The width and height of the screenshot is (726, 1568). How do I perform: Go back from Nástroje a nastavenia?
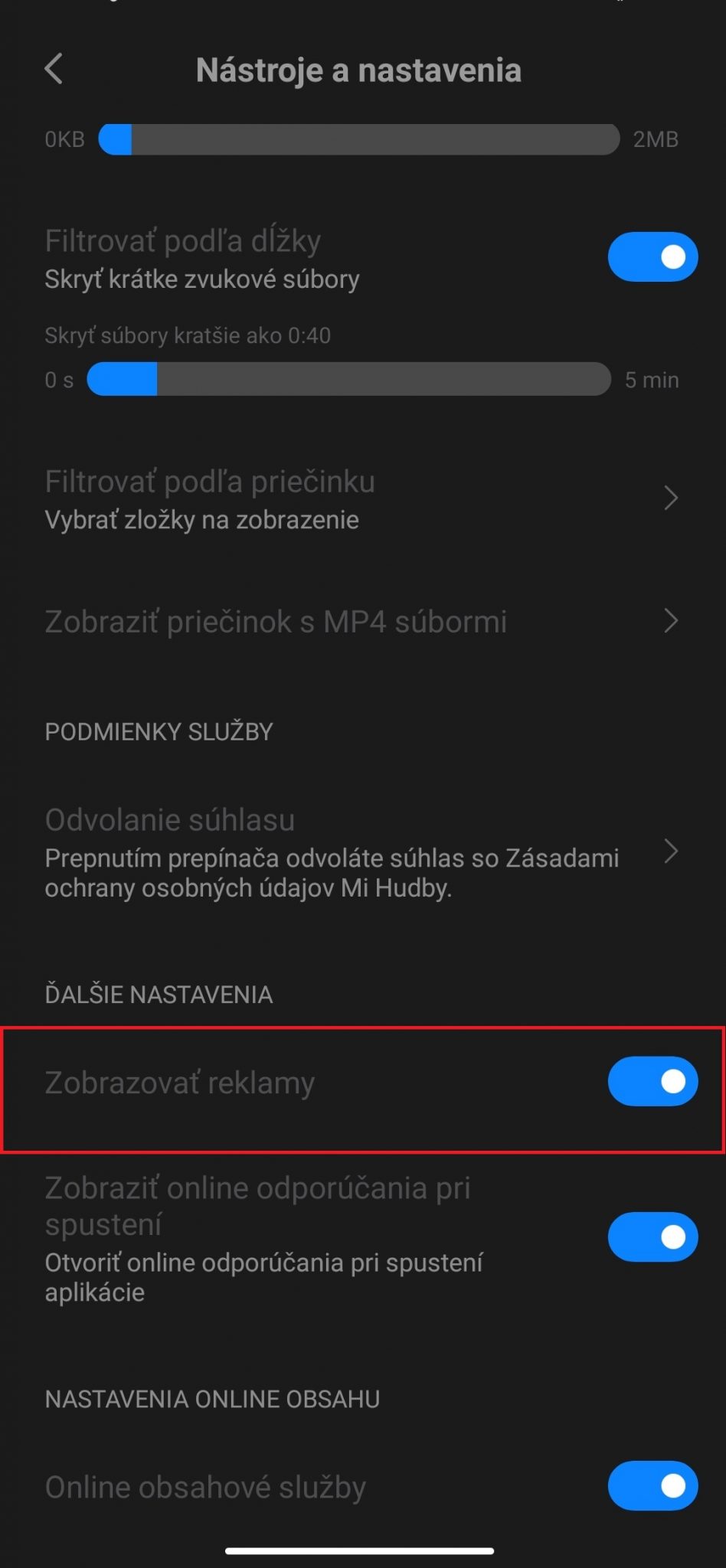[x=54, y=70]
